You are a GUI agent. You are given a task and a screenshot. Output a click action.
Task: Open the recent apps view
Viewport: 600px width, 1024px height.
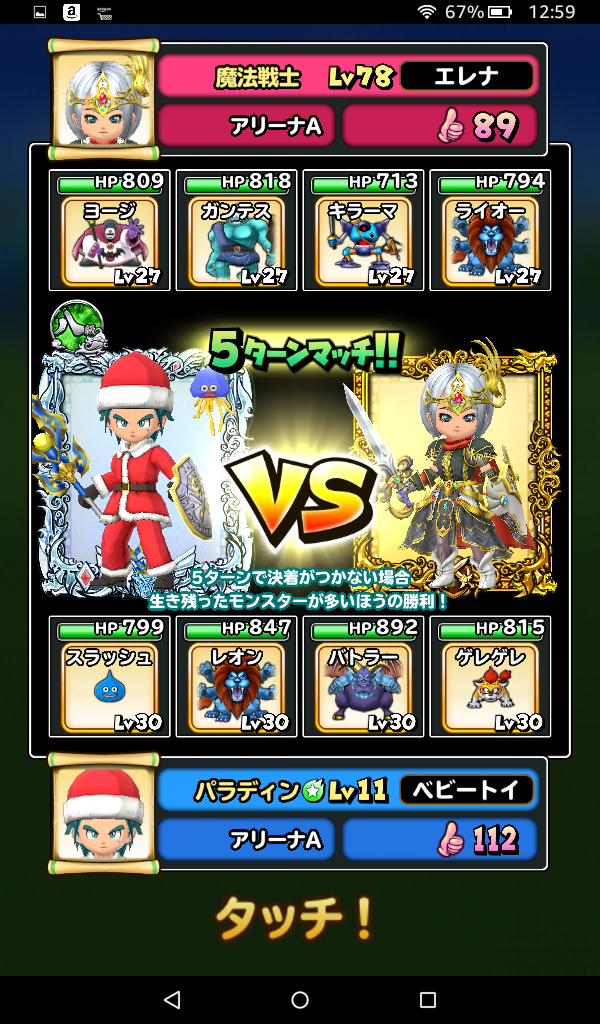coord(428,999)
